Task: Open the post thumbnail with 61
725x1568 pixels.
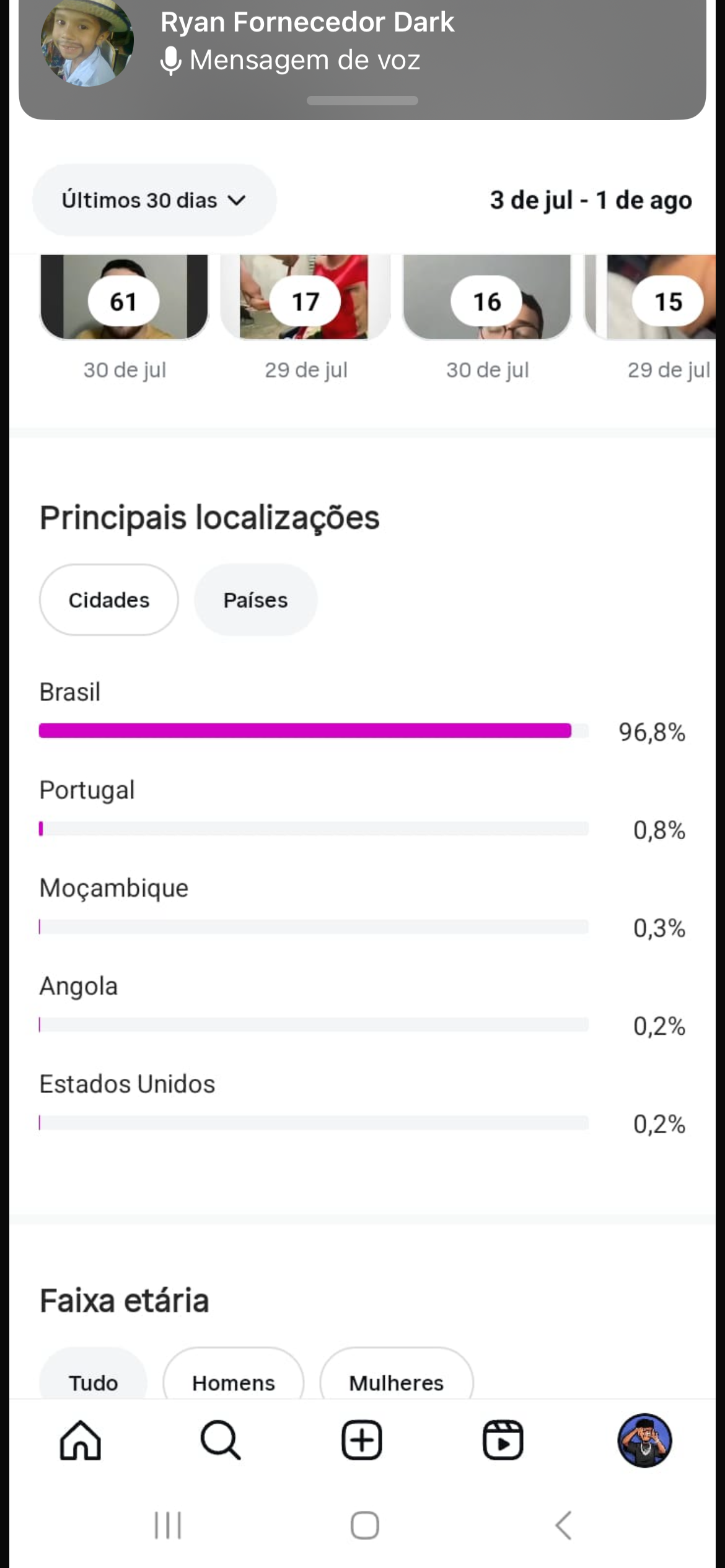Action: (124, 297)
